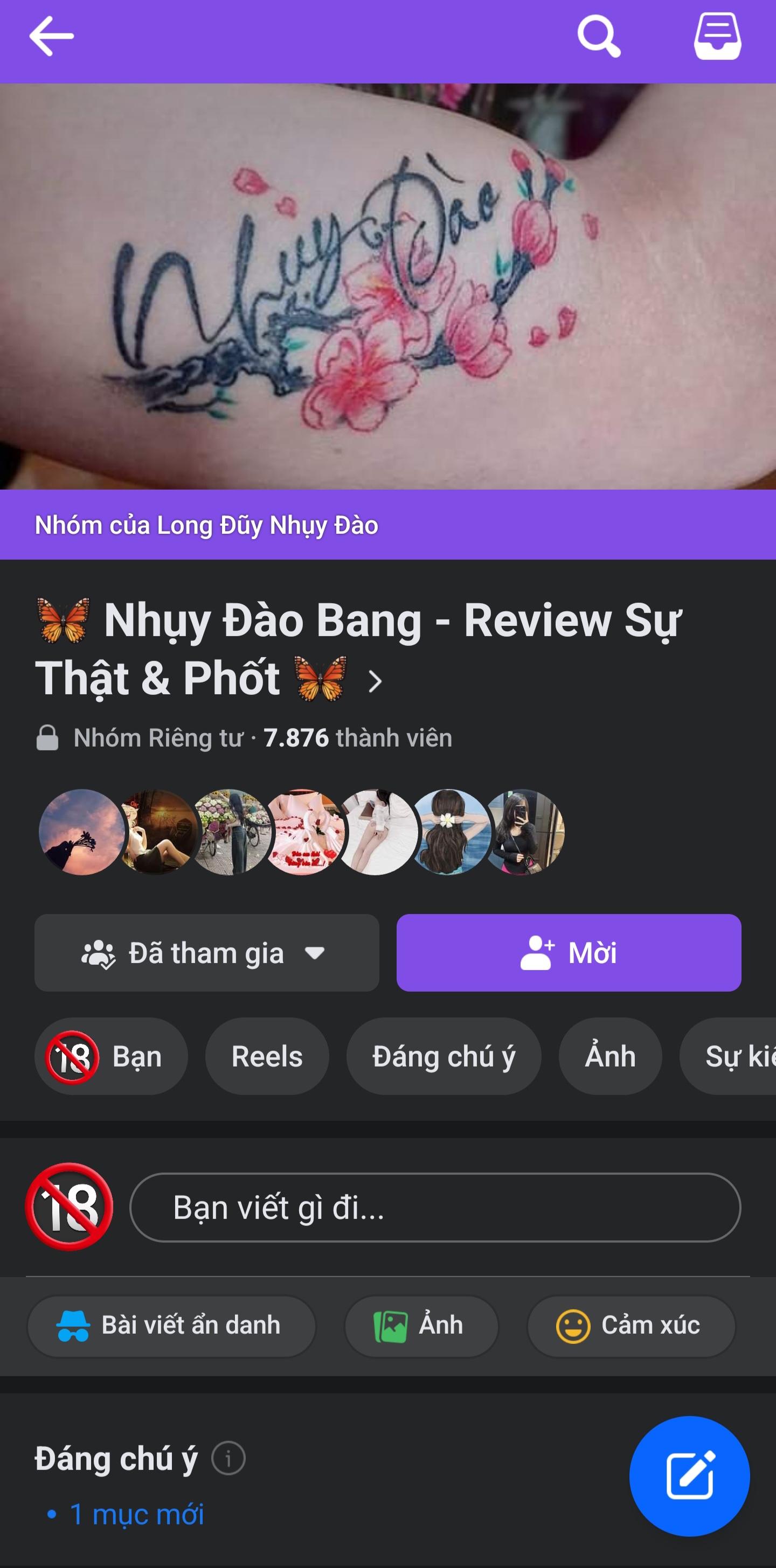Open the 1 mục mới link
The image size is (776, 1568).
(136, 1514)
